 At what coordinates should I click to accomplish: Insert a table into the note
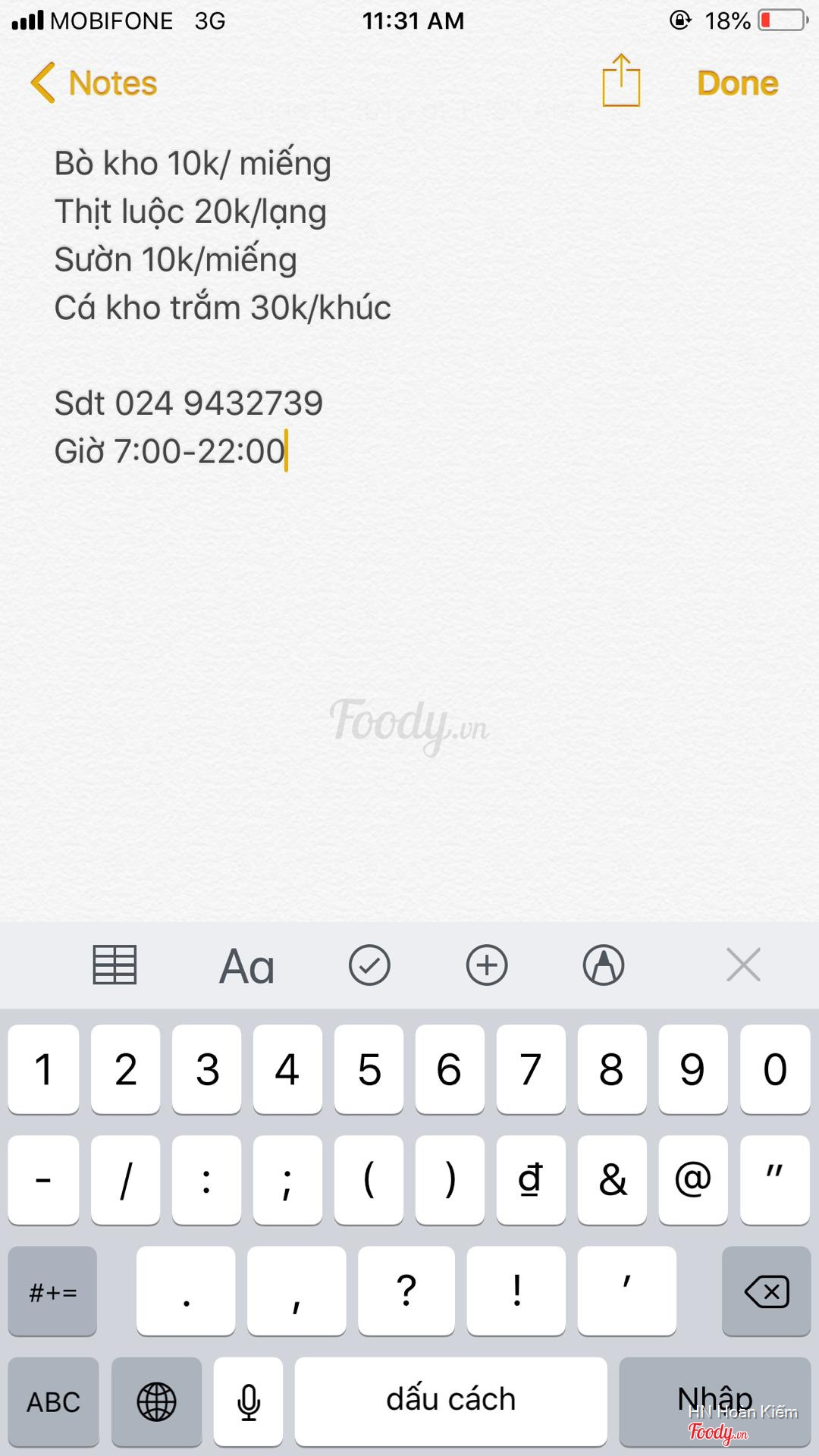pos(115,965)
